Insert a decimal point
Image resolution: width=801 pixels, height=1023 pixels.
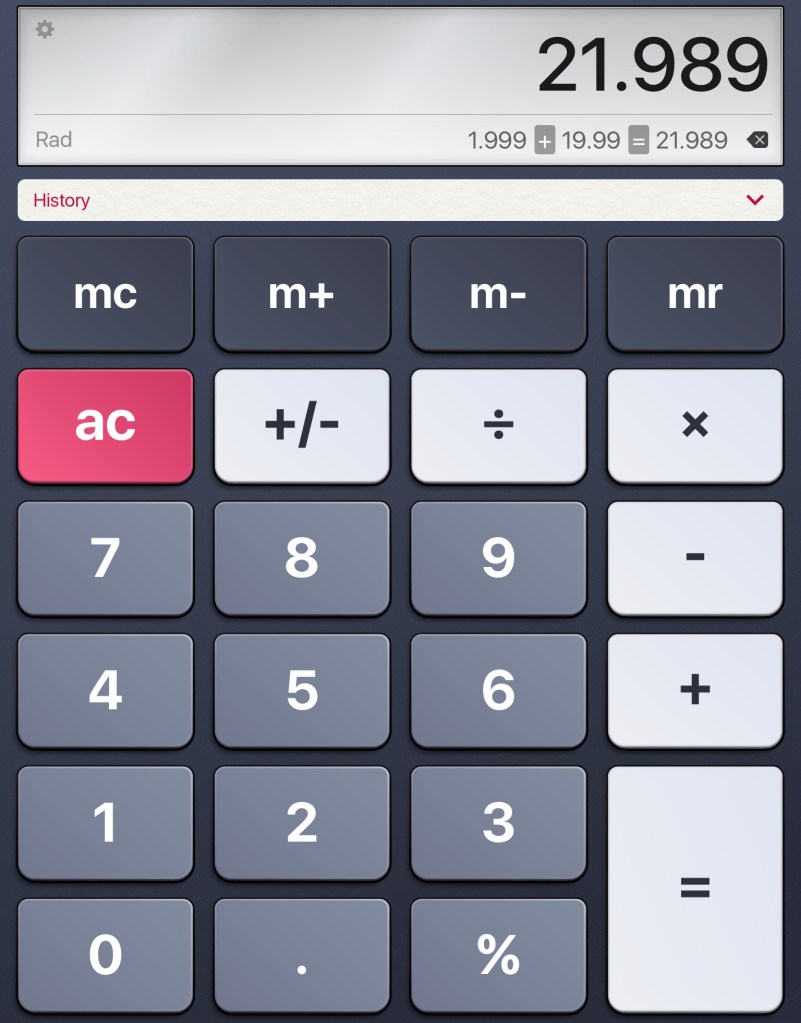(x=301, y=954)
